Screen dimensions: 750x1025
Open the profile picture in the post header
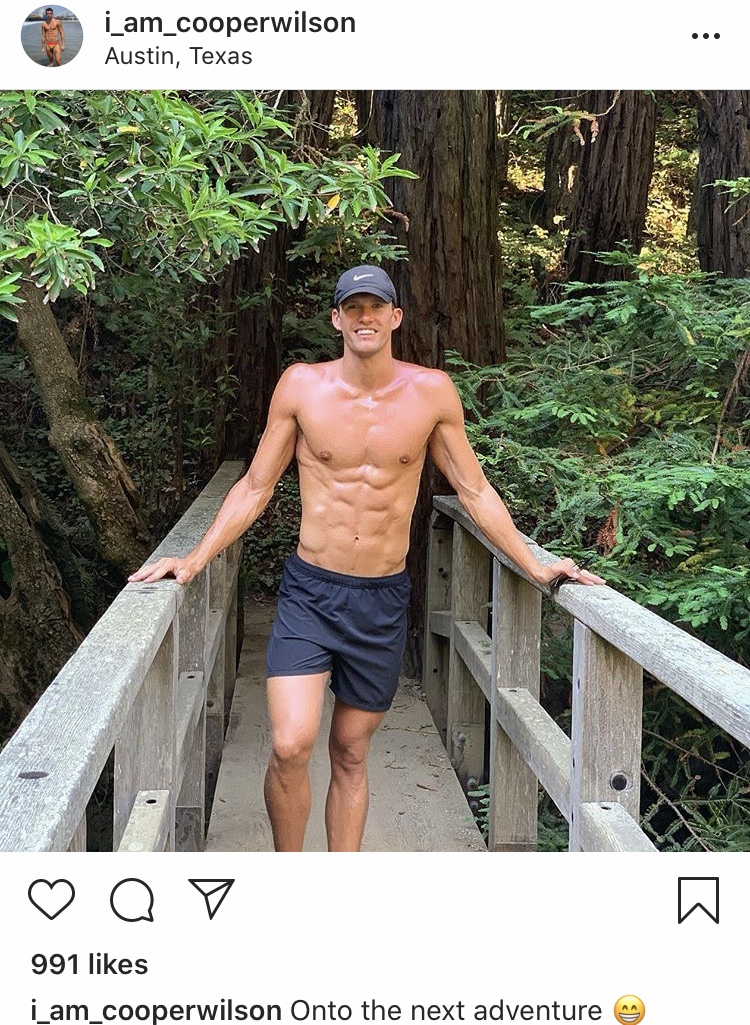pyautogui.click(x=52, y=36)
